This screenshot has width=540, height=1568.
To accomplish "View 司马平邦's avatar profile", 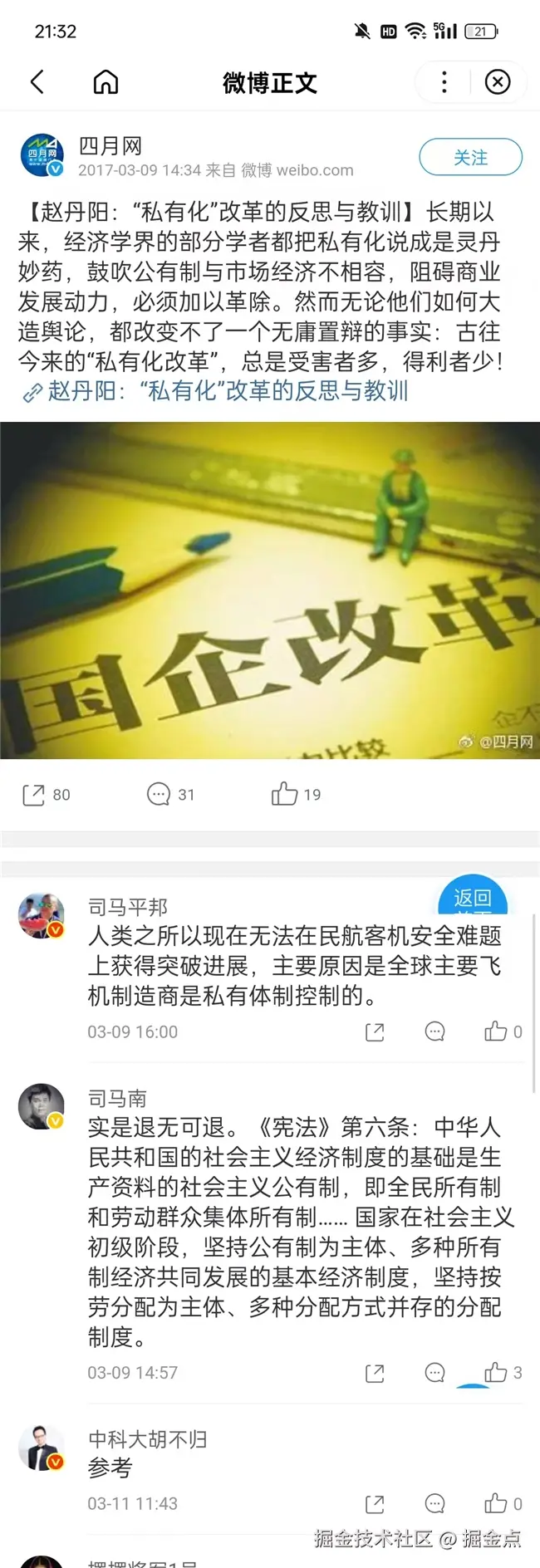I will coord(42,915).
